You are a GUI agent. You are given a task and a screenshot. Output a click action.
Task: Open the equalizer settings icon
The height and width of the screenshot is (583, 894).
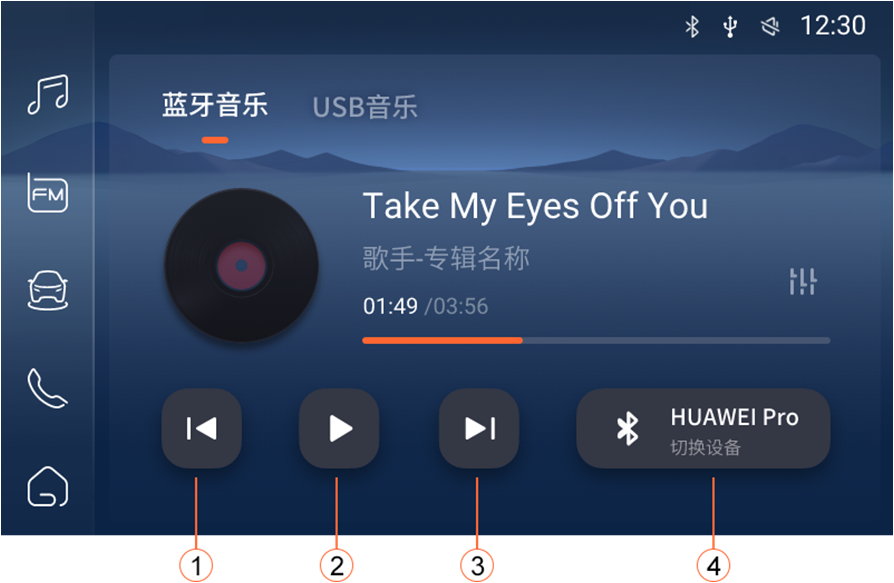click(802, 282)
